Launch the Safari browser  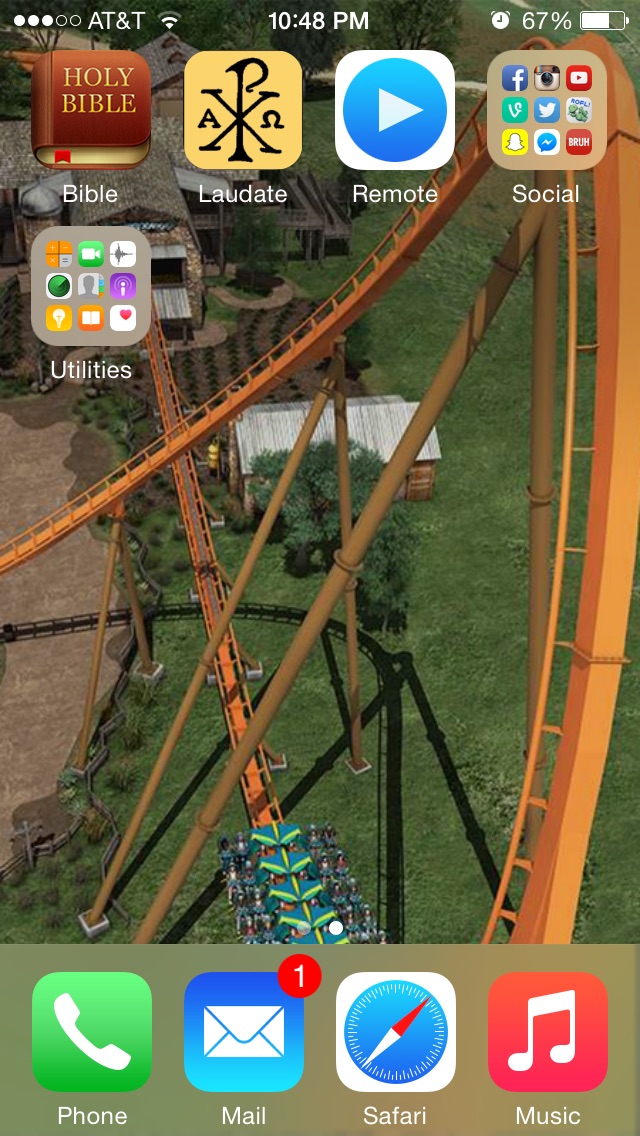(x=395, y=1032)
